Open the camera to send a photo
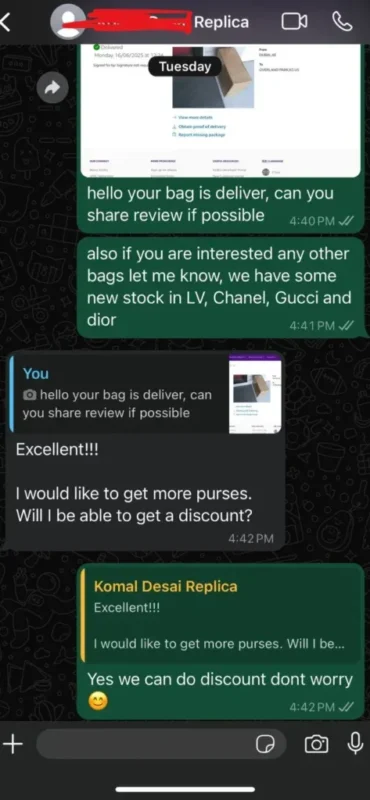Screen dimensions: 370x800 [316, 744]
